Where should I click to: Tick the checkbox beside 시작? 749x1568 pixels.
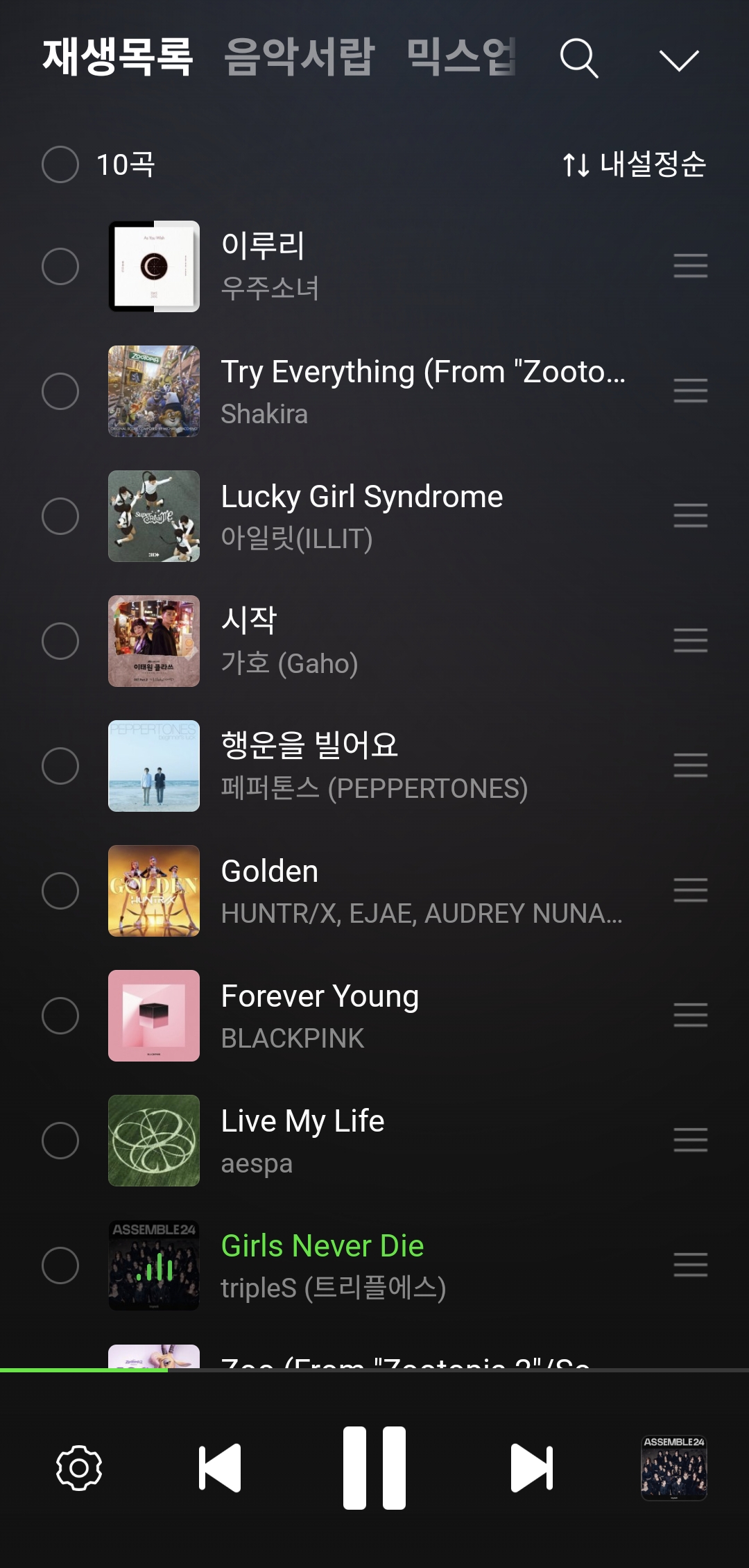(x=60, y=641)
